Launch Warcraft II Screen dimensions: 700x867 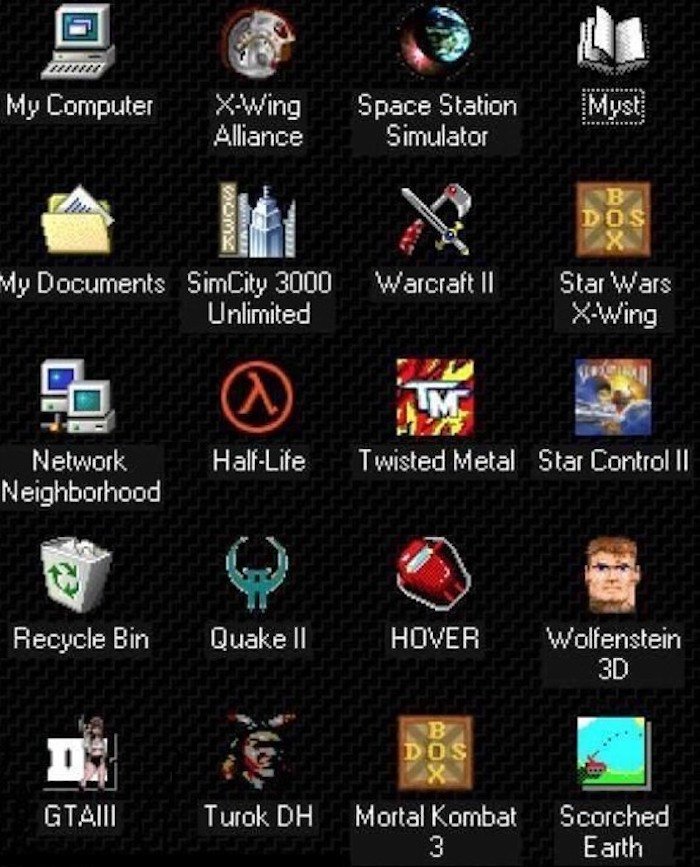point(436,220)
